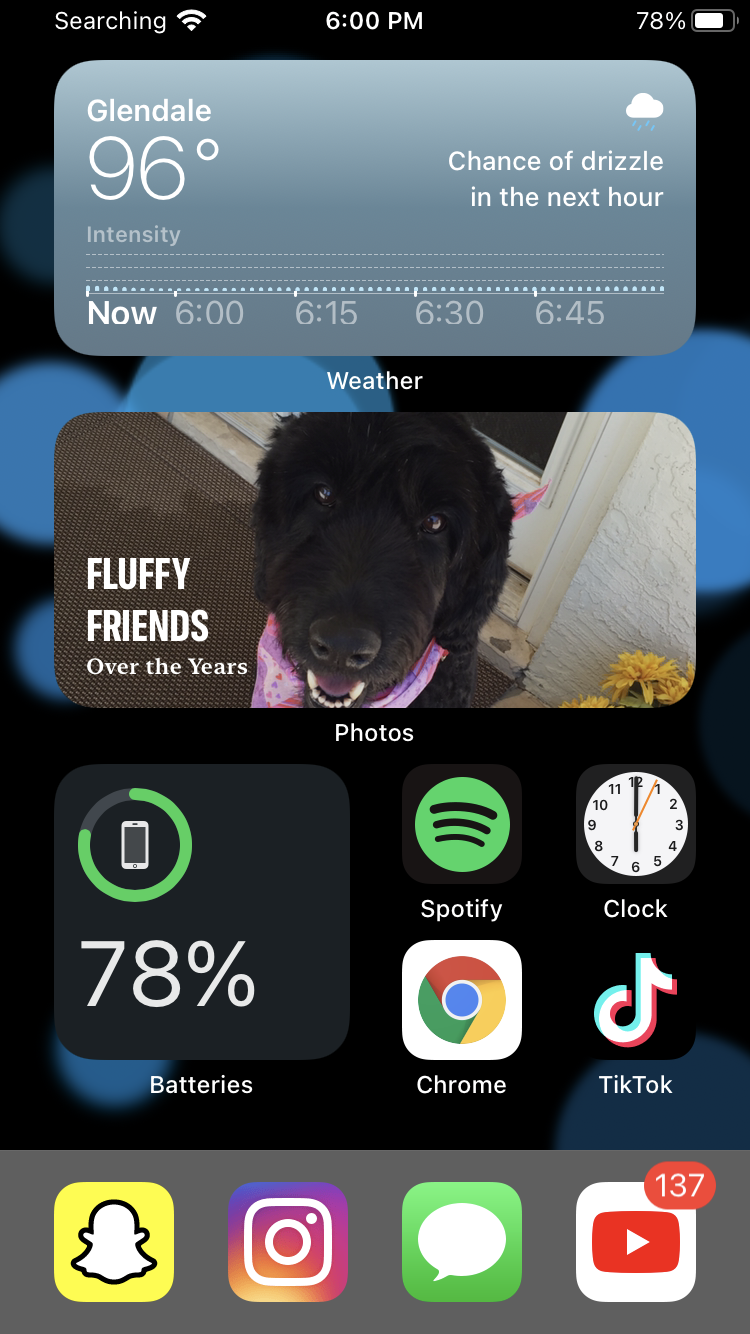The image size is (750, 1334).
Task: Open the Clock app
Action: coord(635,826)
